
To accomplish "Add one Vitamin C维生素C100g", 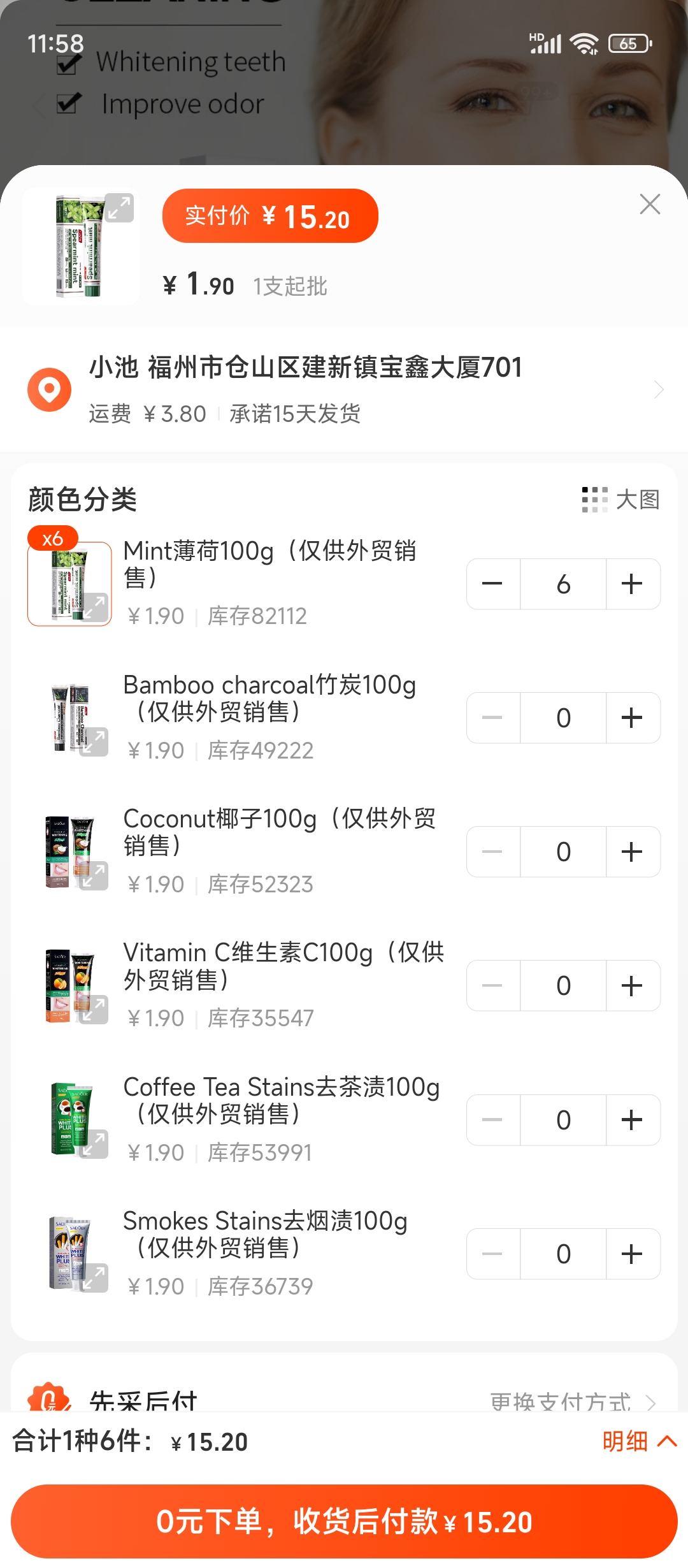I will point(633,985).
